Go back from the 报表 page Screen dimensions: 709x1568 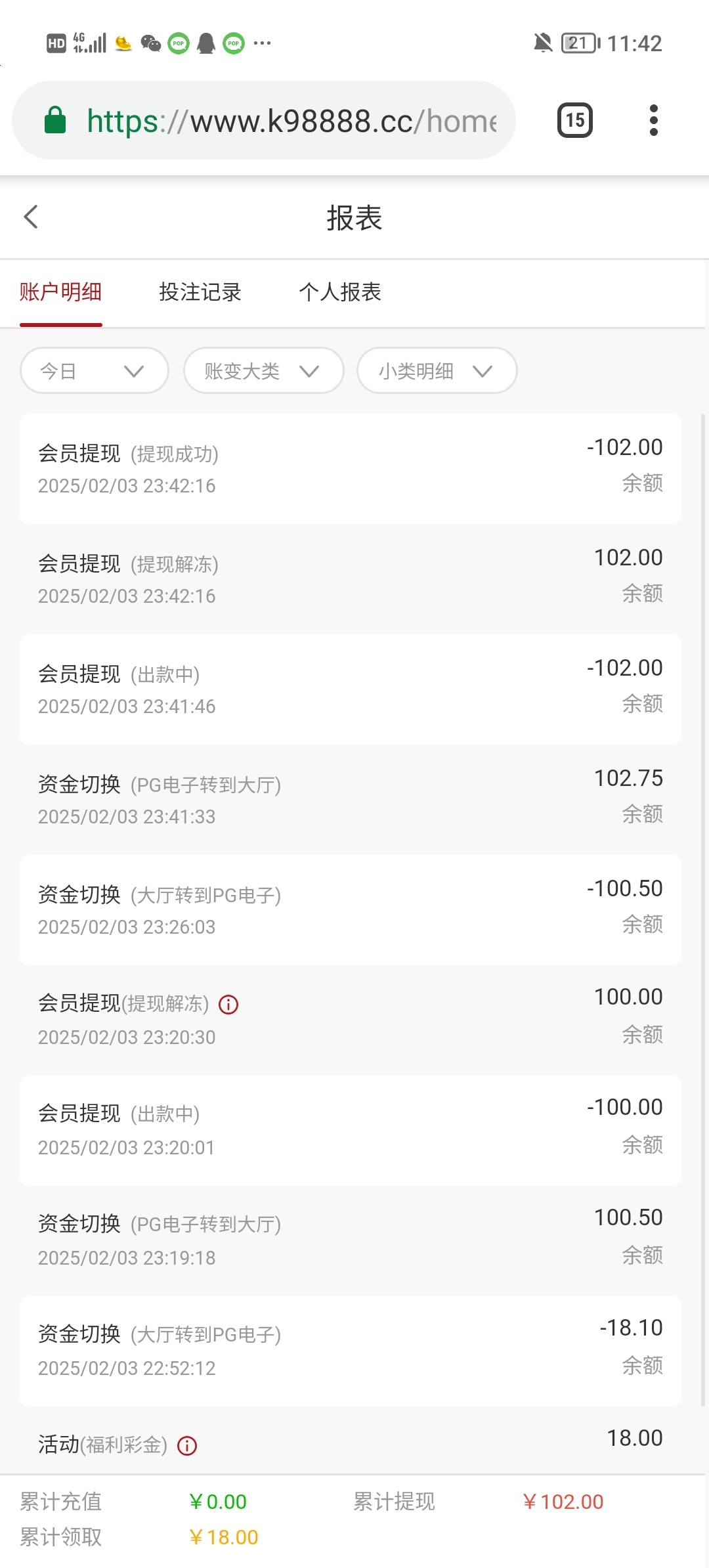pos(31,217)
